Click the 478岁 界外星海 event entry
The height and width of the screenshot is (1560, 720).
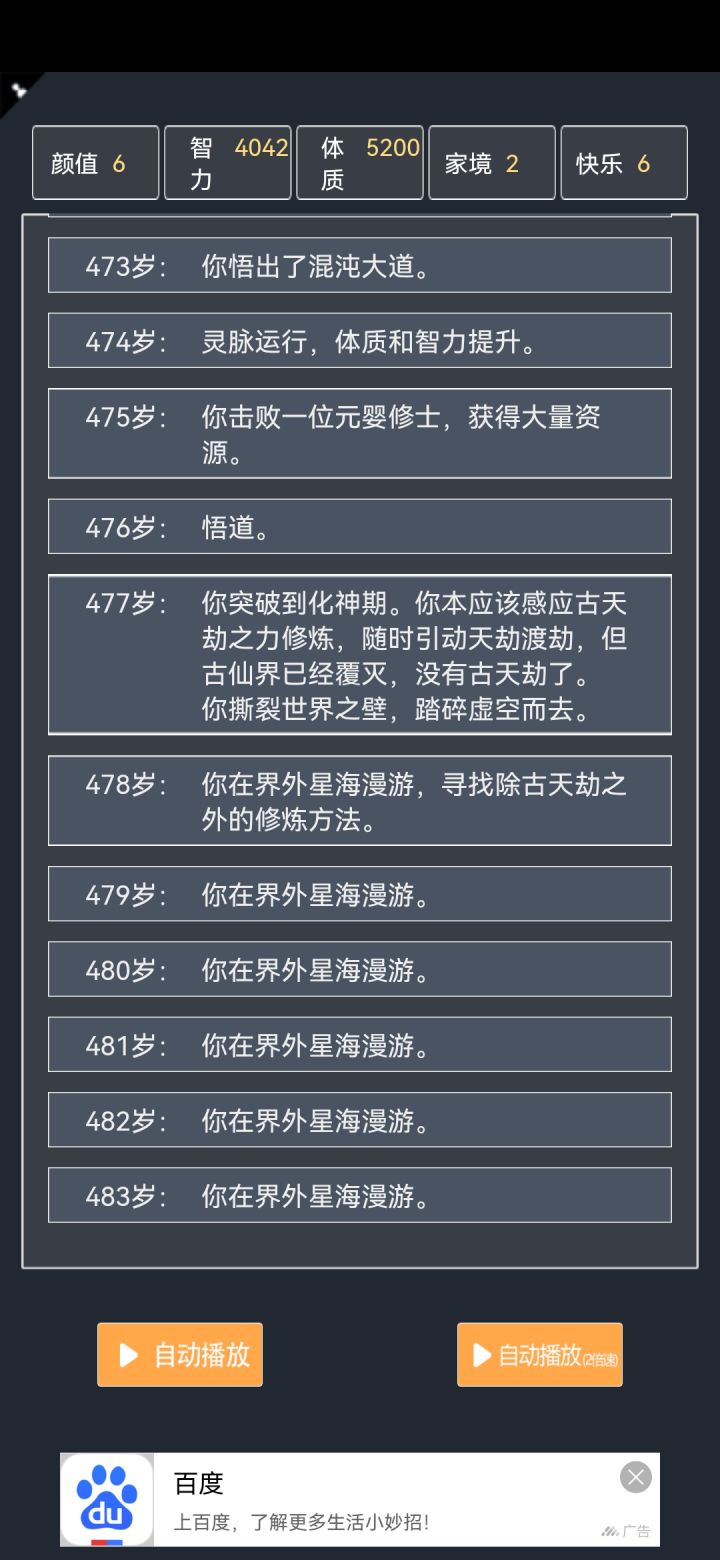pyautogui.click(x=360, y=800)
